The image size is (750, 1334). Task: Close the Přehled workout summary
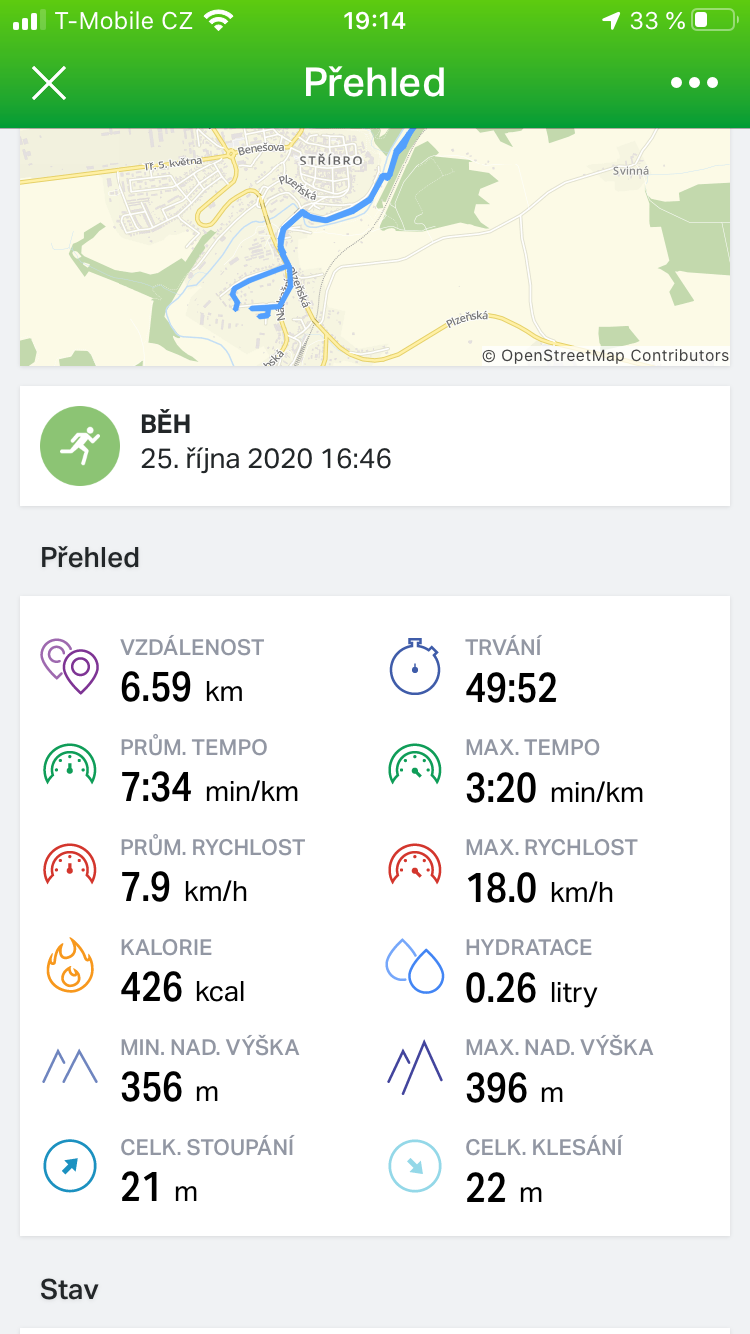(48, 83)
